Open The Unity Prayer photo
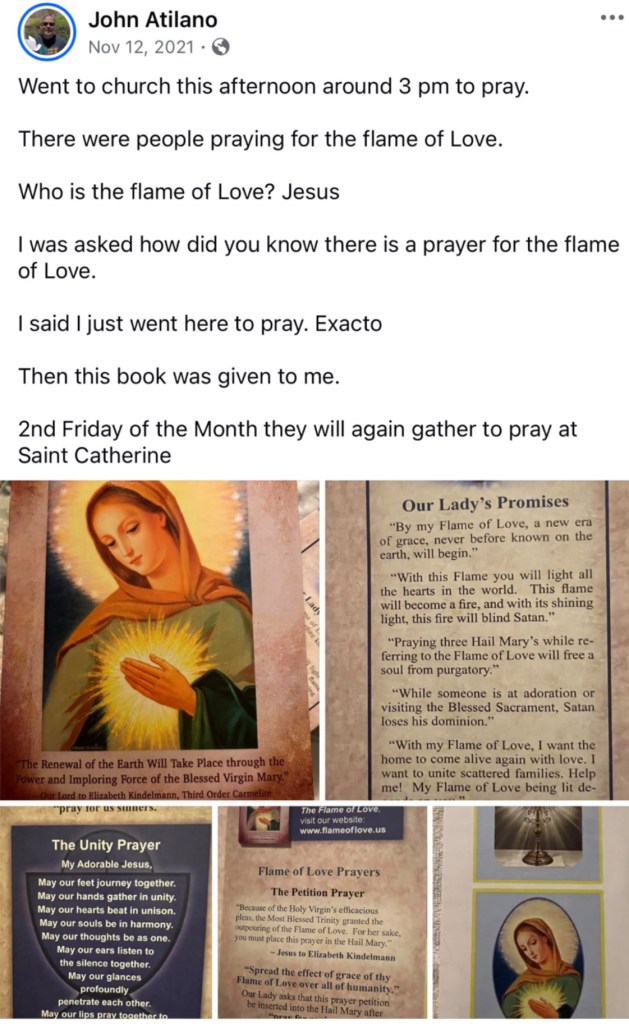The width and height of the screenshot is (629, 1024). point(106,912)
